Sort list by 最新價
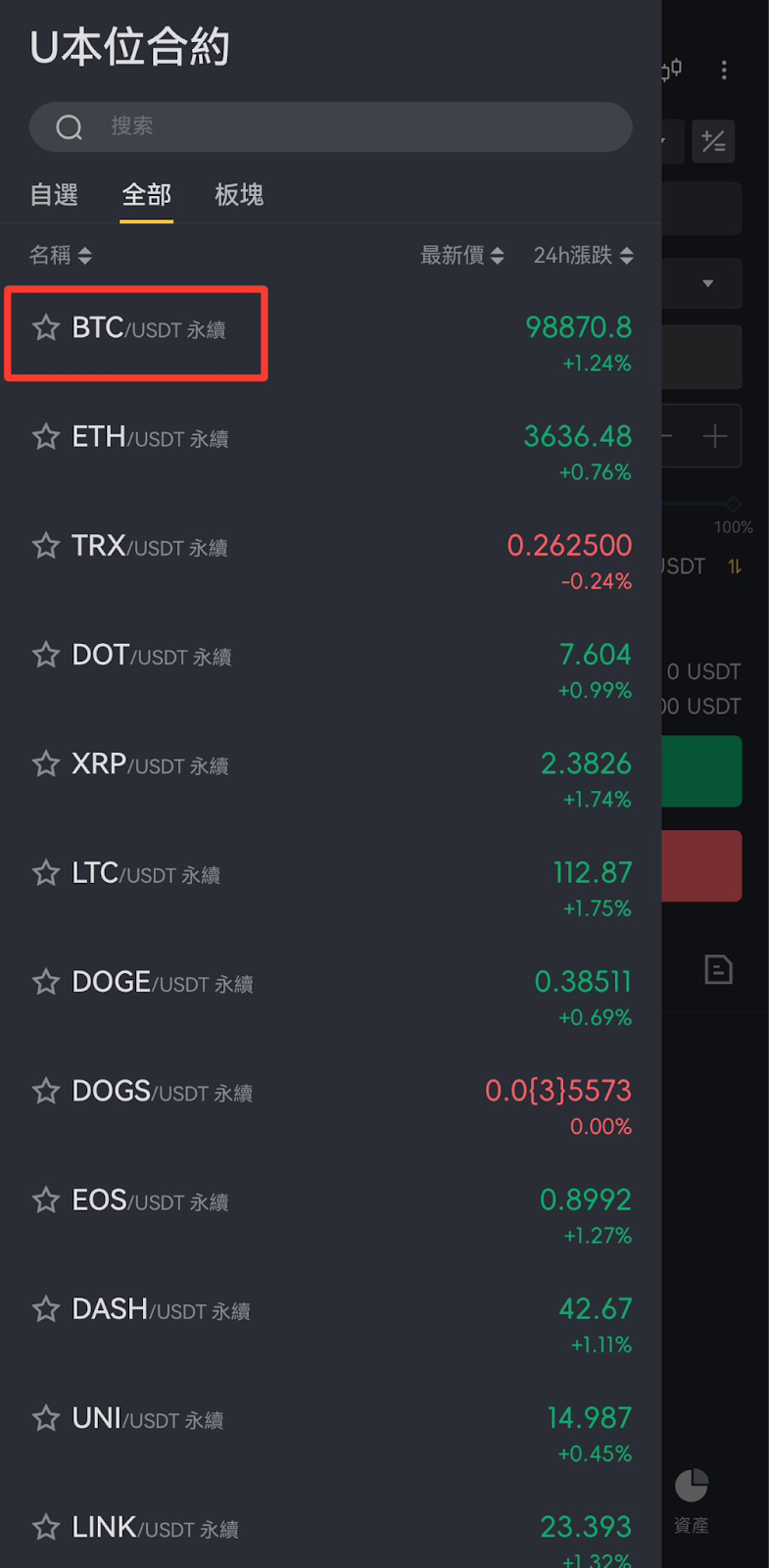 (x=462, y=256)
